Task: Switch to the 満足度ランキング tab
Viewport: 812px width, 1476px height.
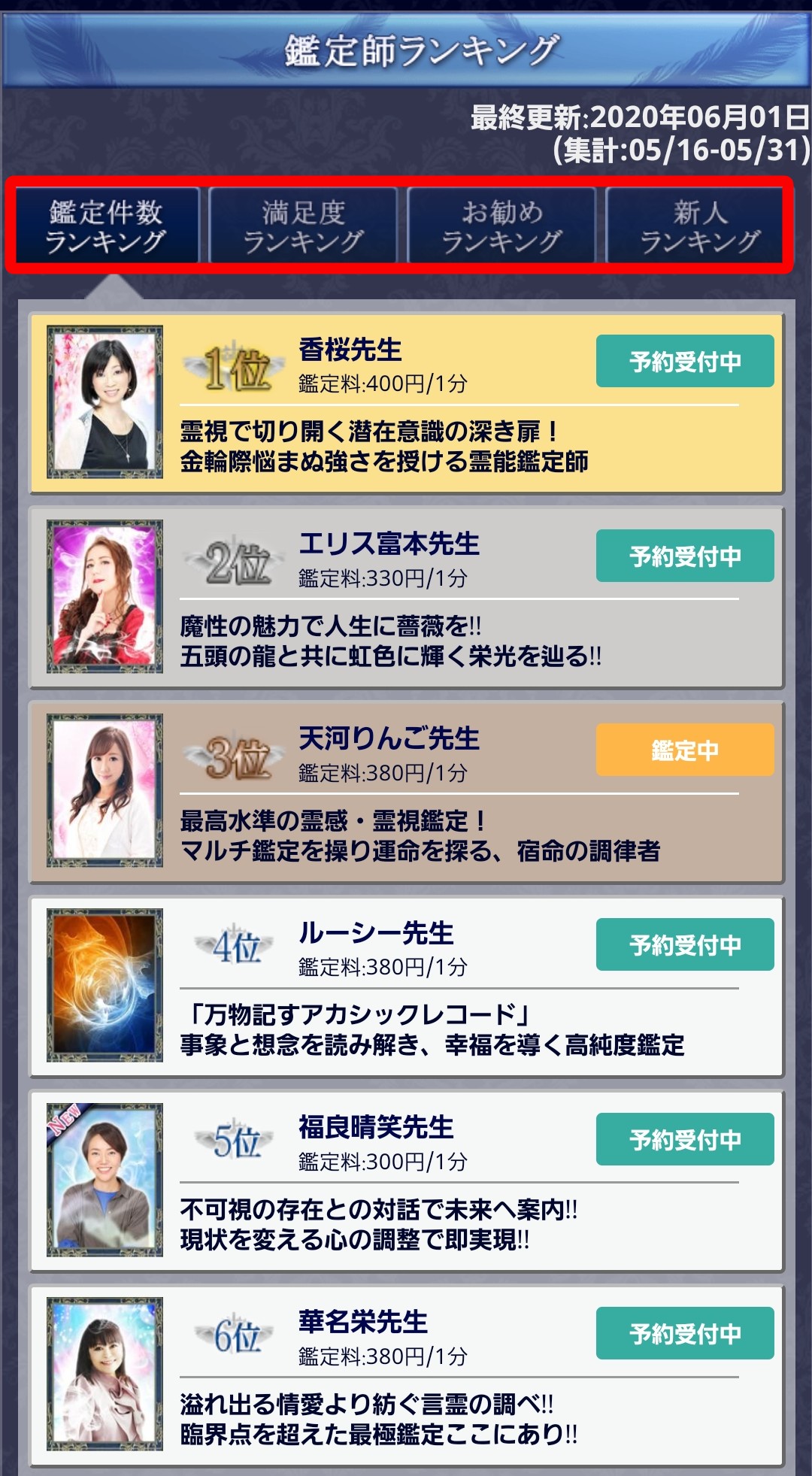Action: (304, 226)
